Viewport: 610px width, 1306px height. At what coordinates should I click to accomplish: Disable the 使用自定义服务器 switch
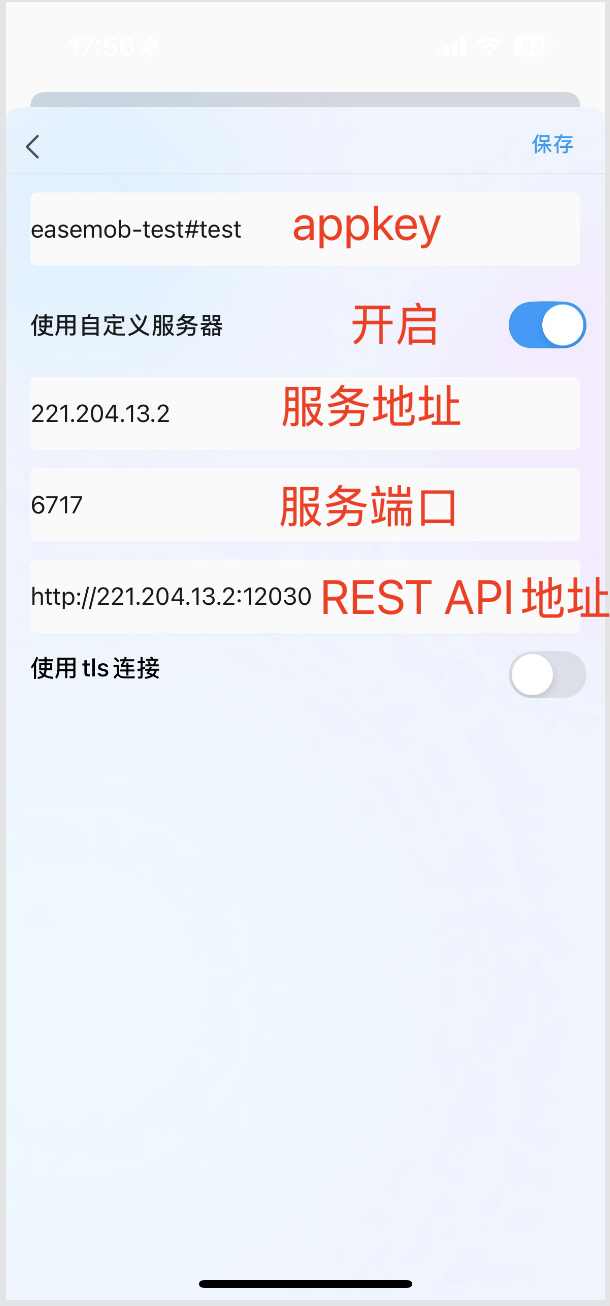tap(546, 325)
